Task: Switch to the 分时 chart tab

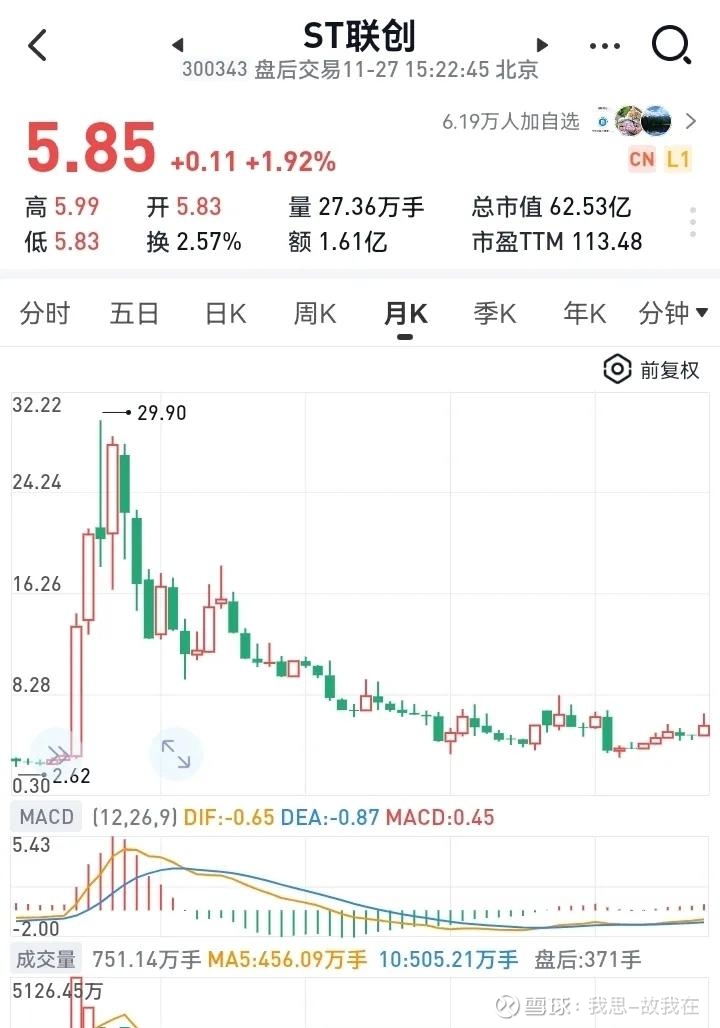Action: click(45, 313)
